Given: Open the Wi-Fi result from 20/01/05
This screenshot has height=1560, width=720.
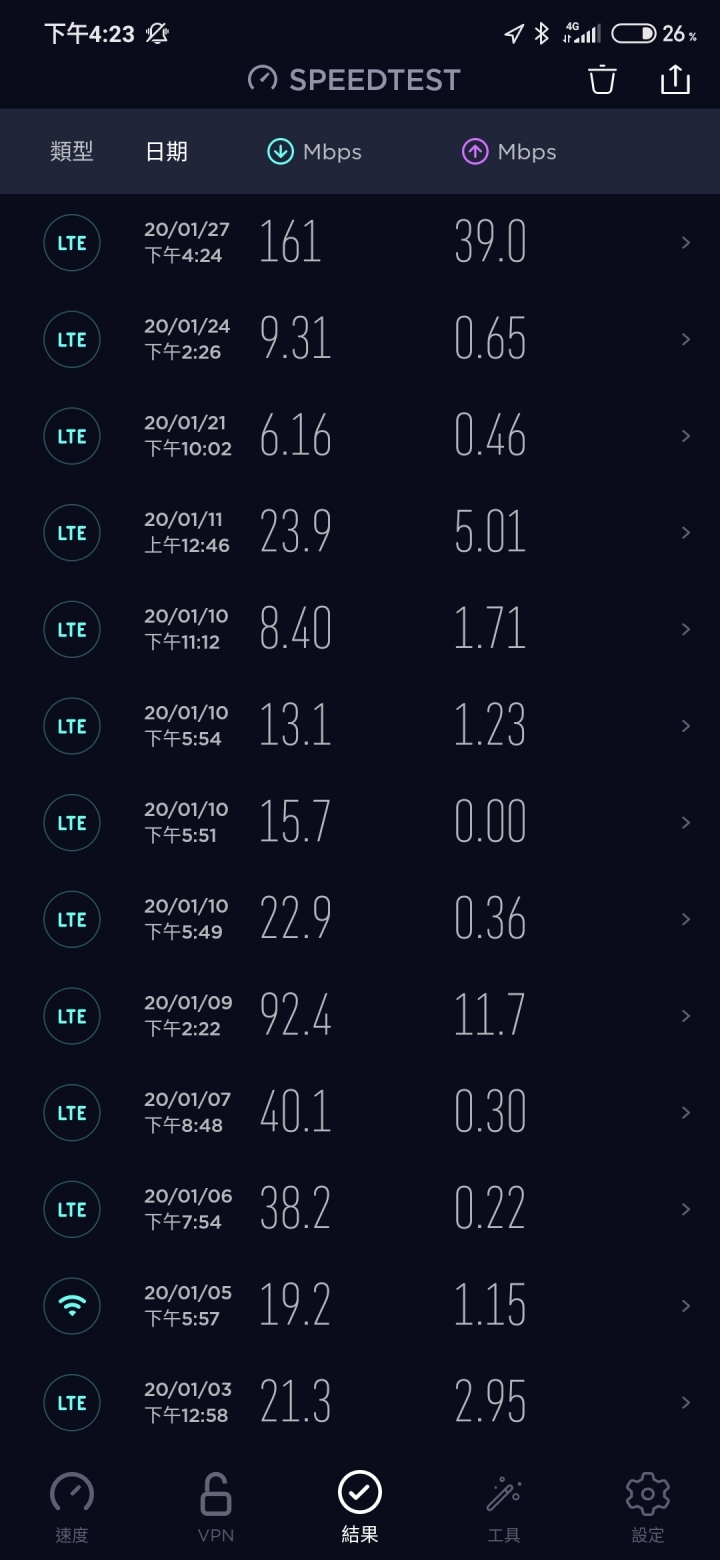Looking at the screenshot, I should (360, 1306).
